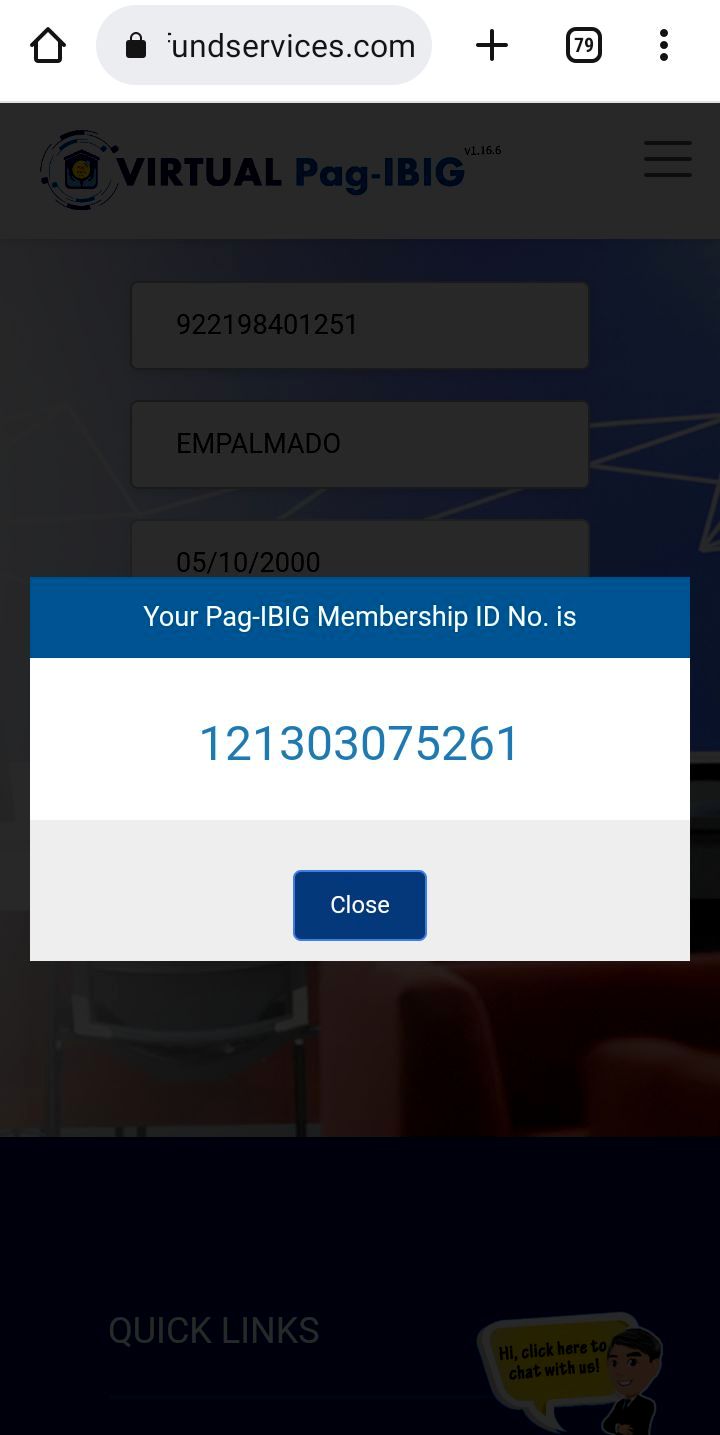
Task: Open the Virtual Pag-IBIG hamburger menu
Action: tap(667, 159)
